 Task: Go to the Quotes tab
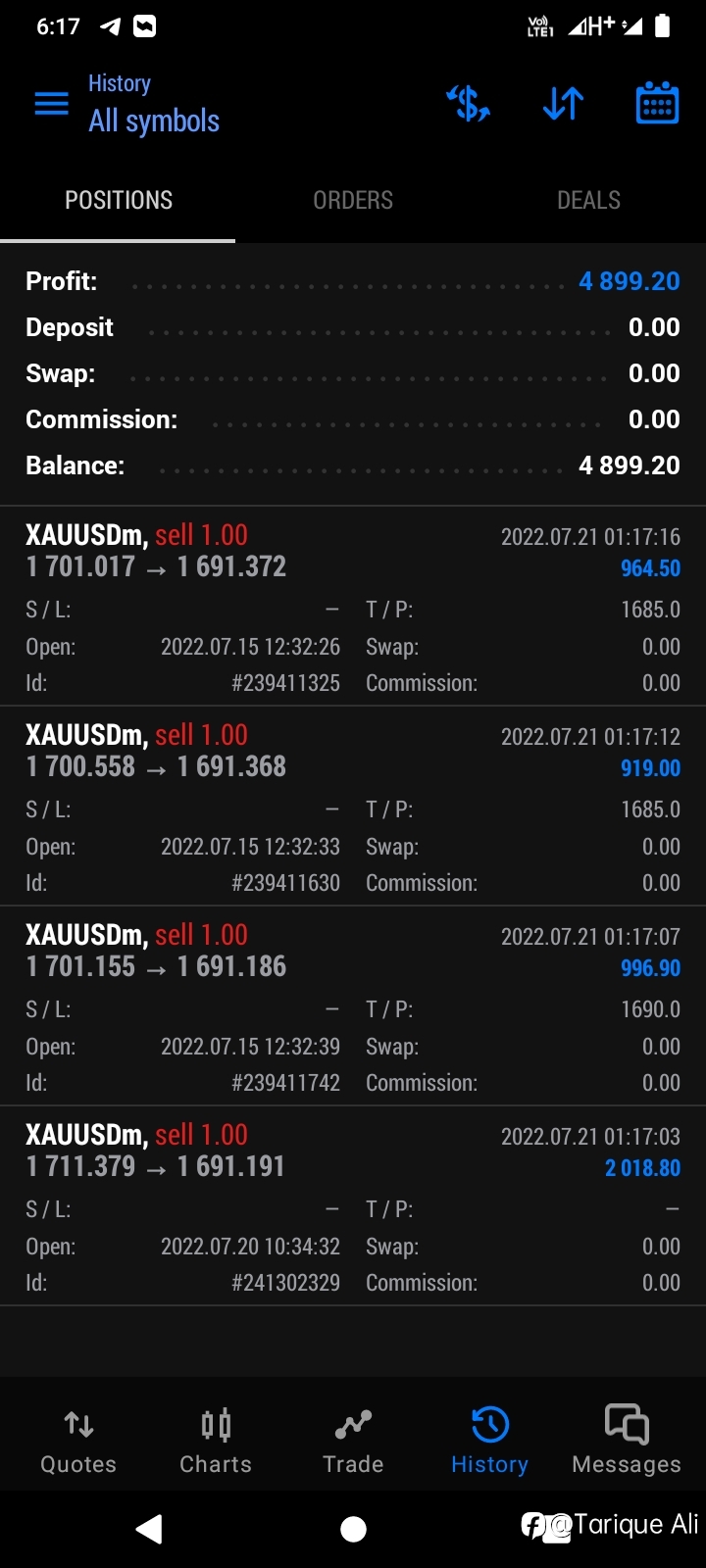(x=78, y=1441)
